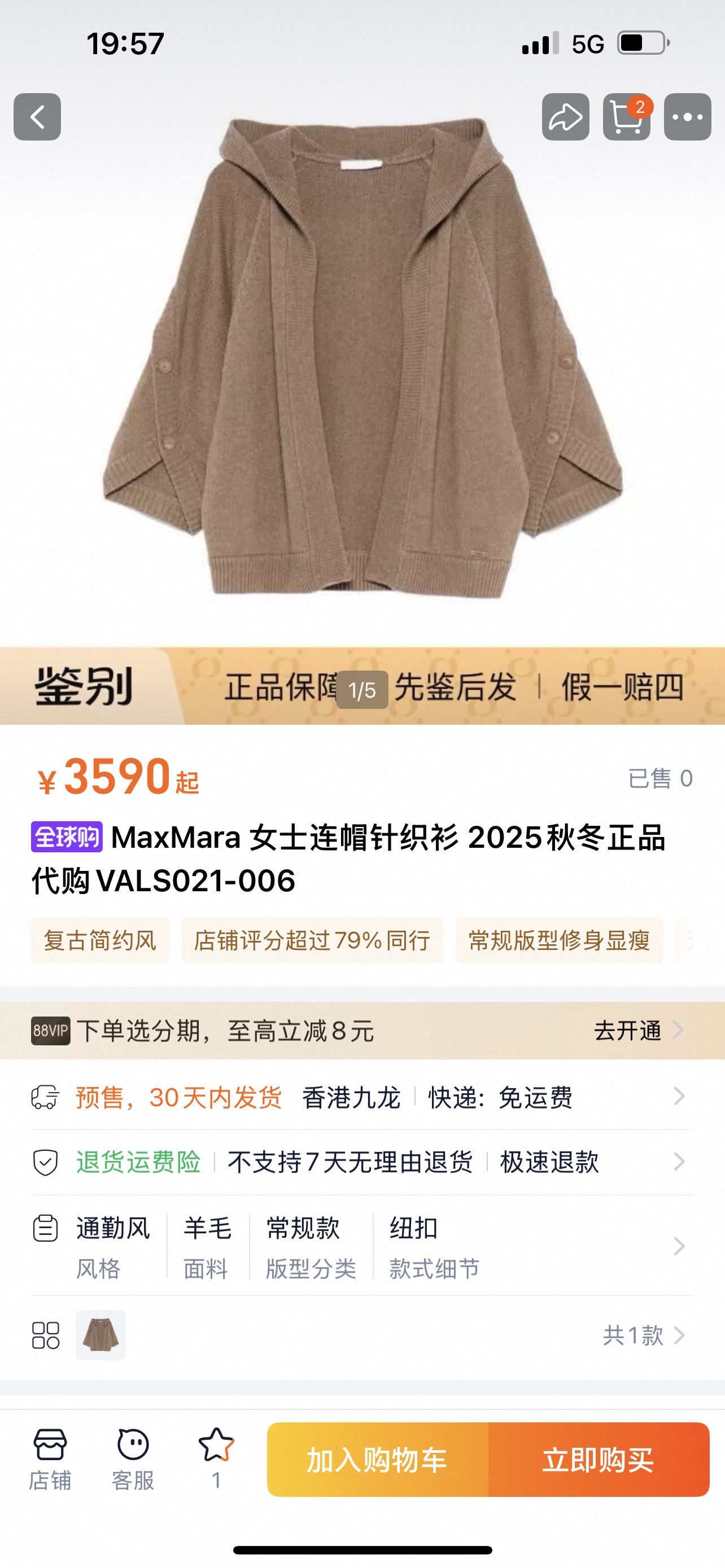Tap the 店铺评分超过79%同行 tag

[312, 940]
